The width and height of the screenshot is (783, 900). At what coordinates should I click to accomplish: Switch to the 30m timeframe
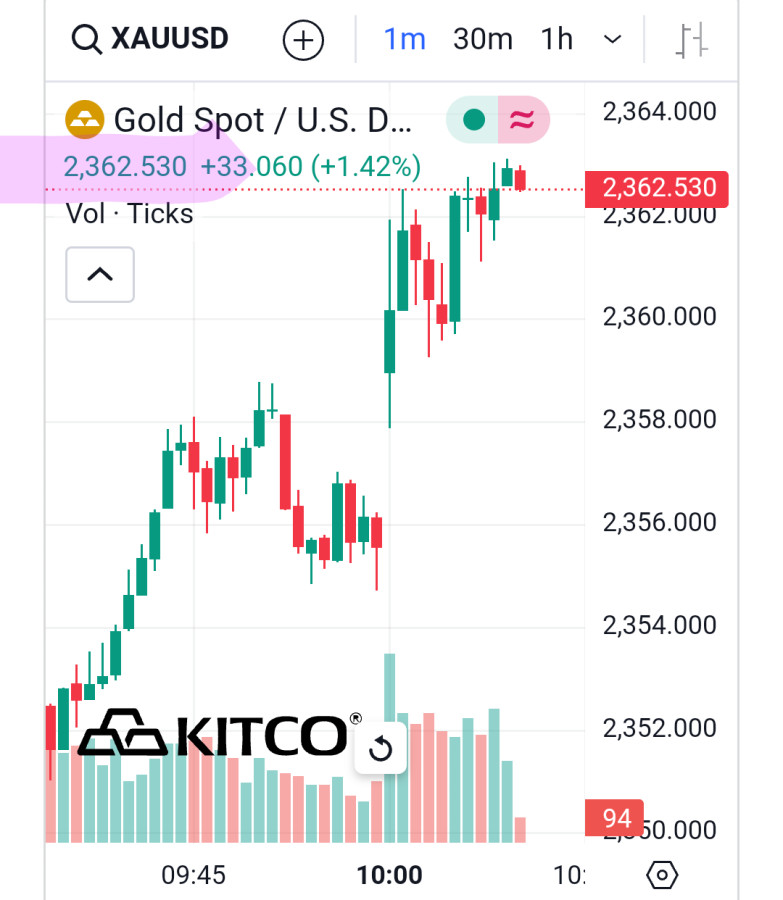point(482,40)
